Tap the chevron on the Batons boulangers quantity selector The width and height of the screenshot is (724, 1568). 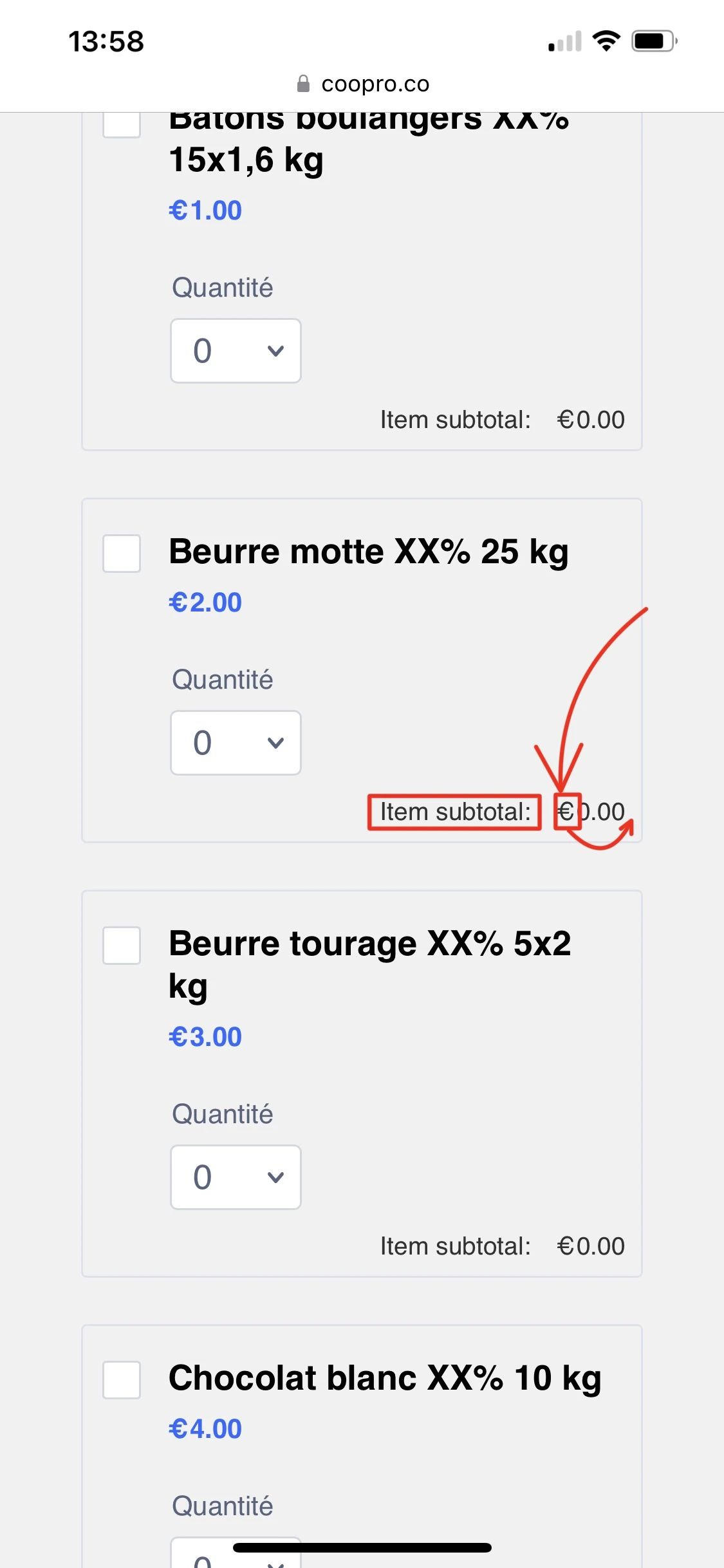[275, 351]
